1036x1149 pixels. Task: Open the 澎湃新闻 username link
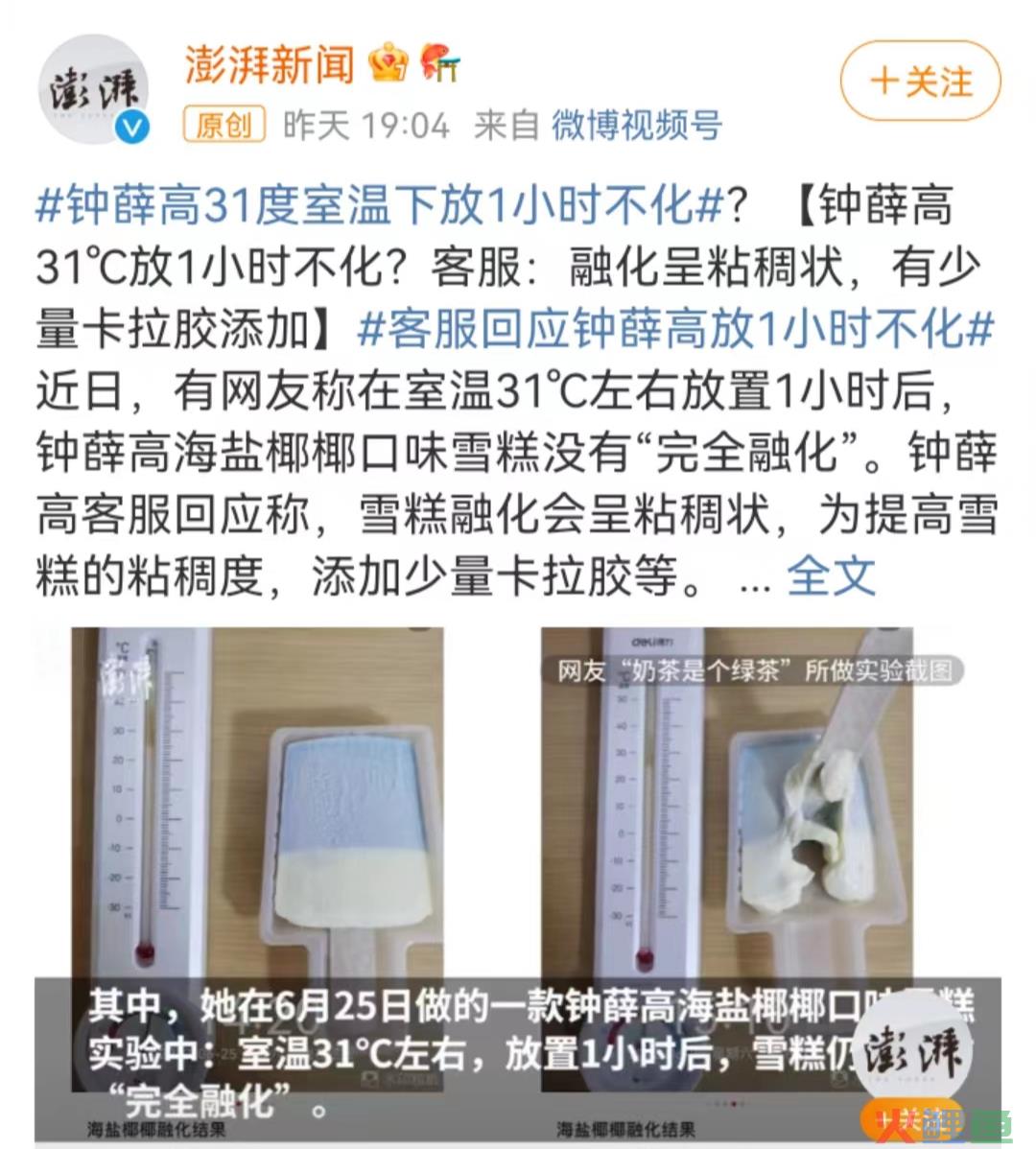(270, 64)
